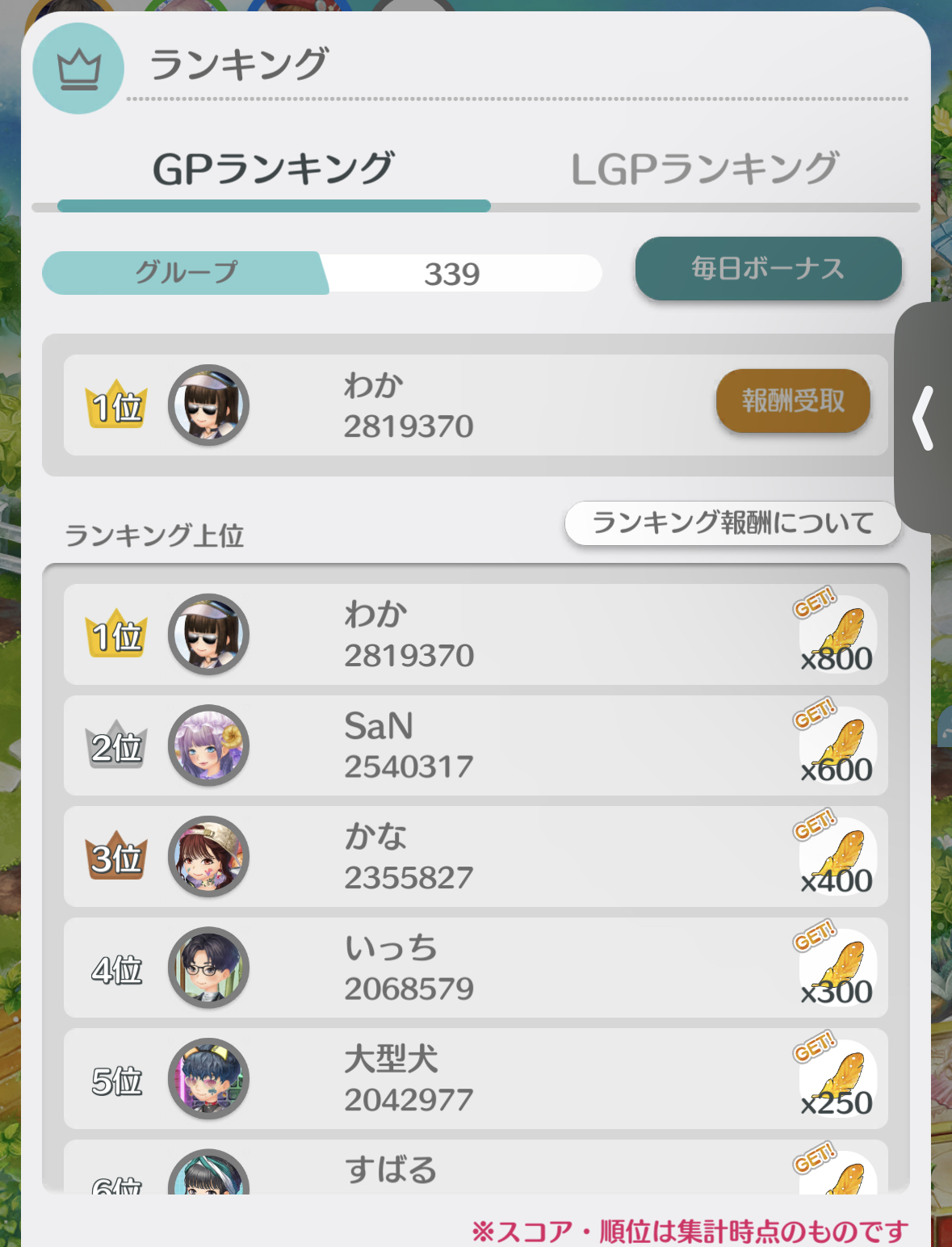Open the 毎日ボーナス button
The height and width of the screenshot is (1247, 952).
click(768, 269)
